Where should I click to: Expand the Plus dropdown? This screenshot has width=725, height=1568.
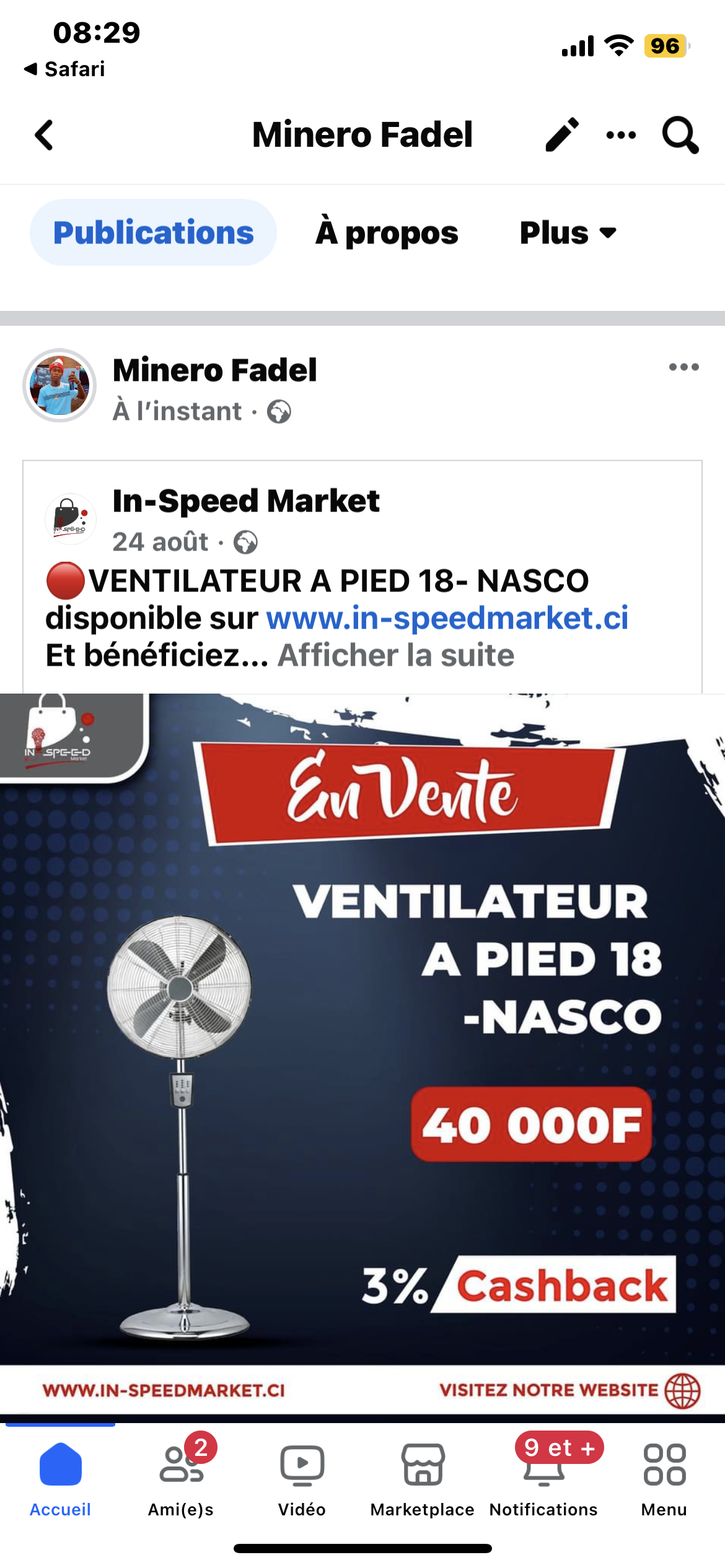pos(568,233)
